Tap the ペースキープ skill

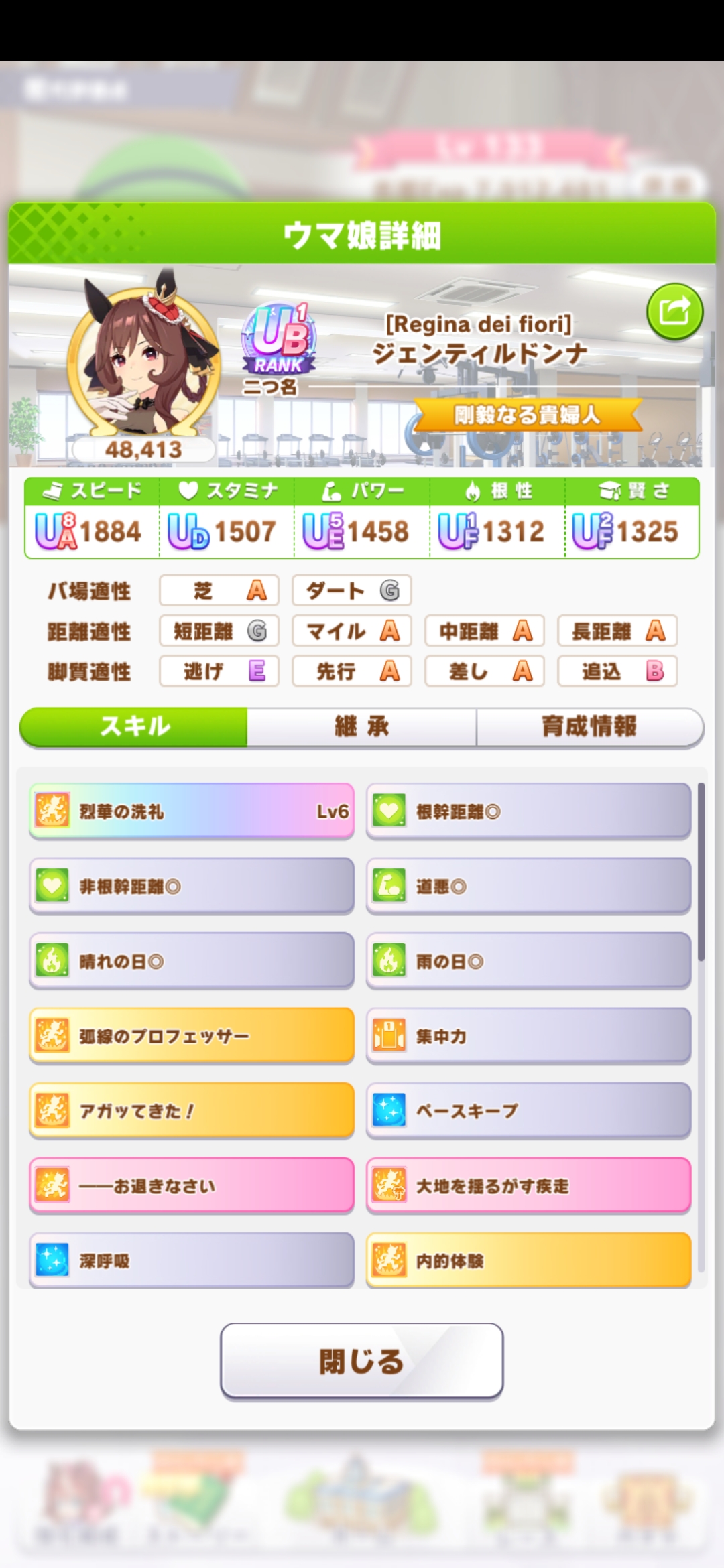(528, 1112)
